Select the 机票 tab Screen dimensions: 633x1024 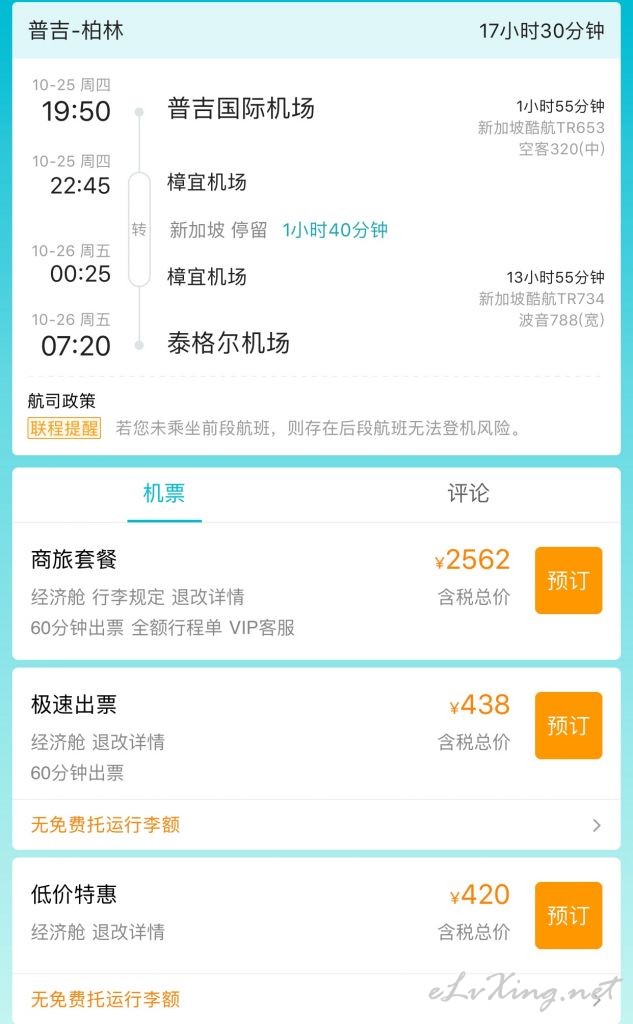click(x=164, y=493)
